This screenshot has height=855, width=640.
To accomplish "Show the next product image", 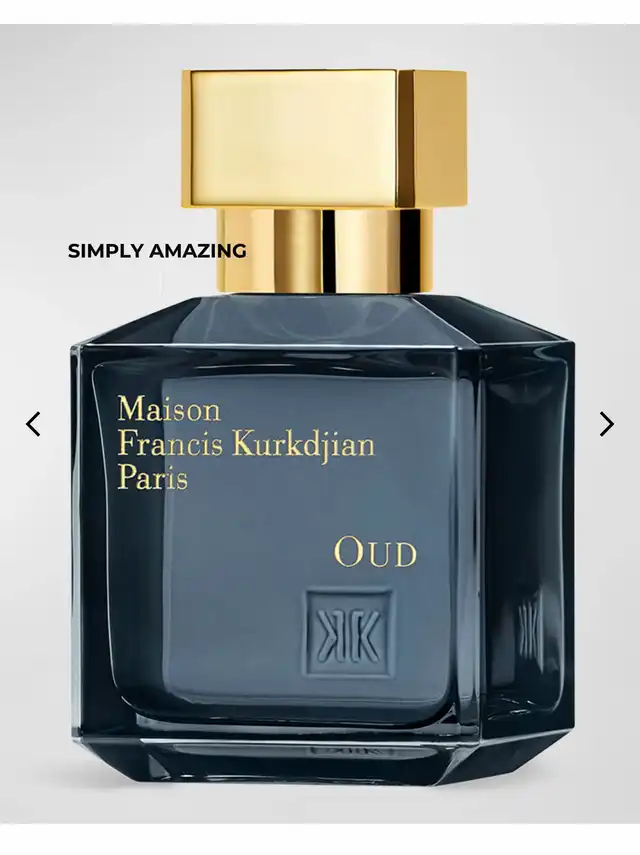I will pos(607,424).
